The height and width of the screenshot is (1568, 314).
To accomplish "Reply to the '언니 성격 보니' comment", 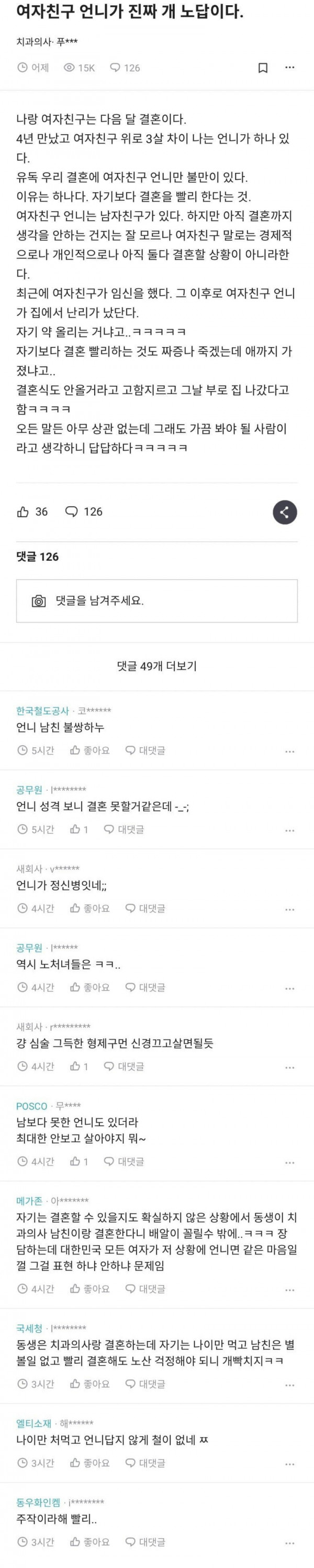I will [x=124, y=829].
